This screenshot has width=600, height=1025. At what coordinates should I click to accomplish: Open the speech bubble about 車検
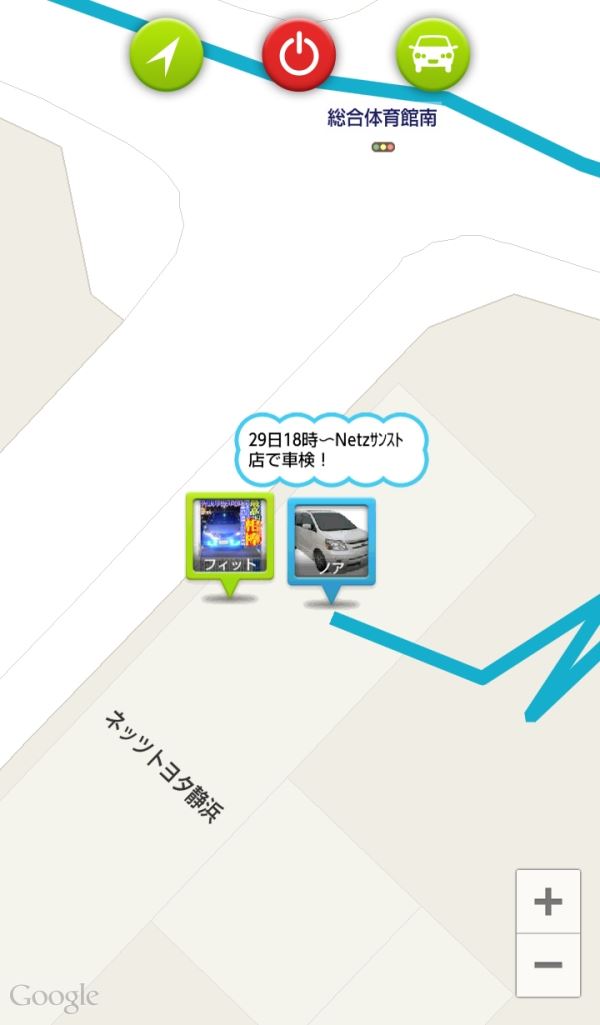[331, 449]
